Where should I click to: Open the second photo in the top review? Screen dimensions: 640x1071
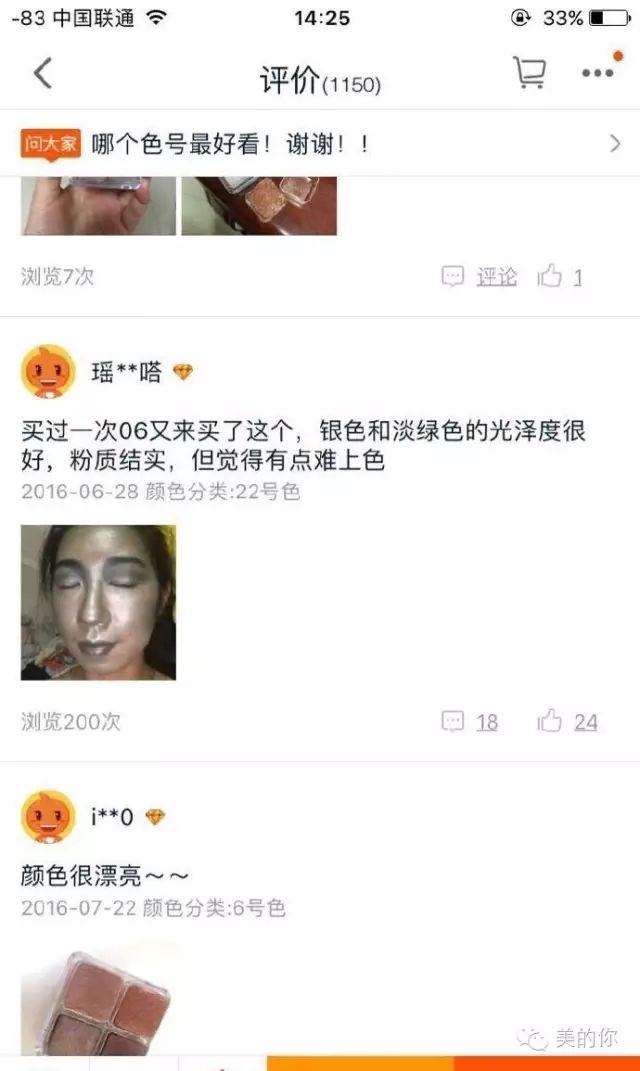(x=258, y=205)
